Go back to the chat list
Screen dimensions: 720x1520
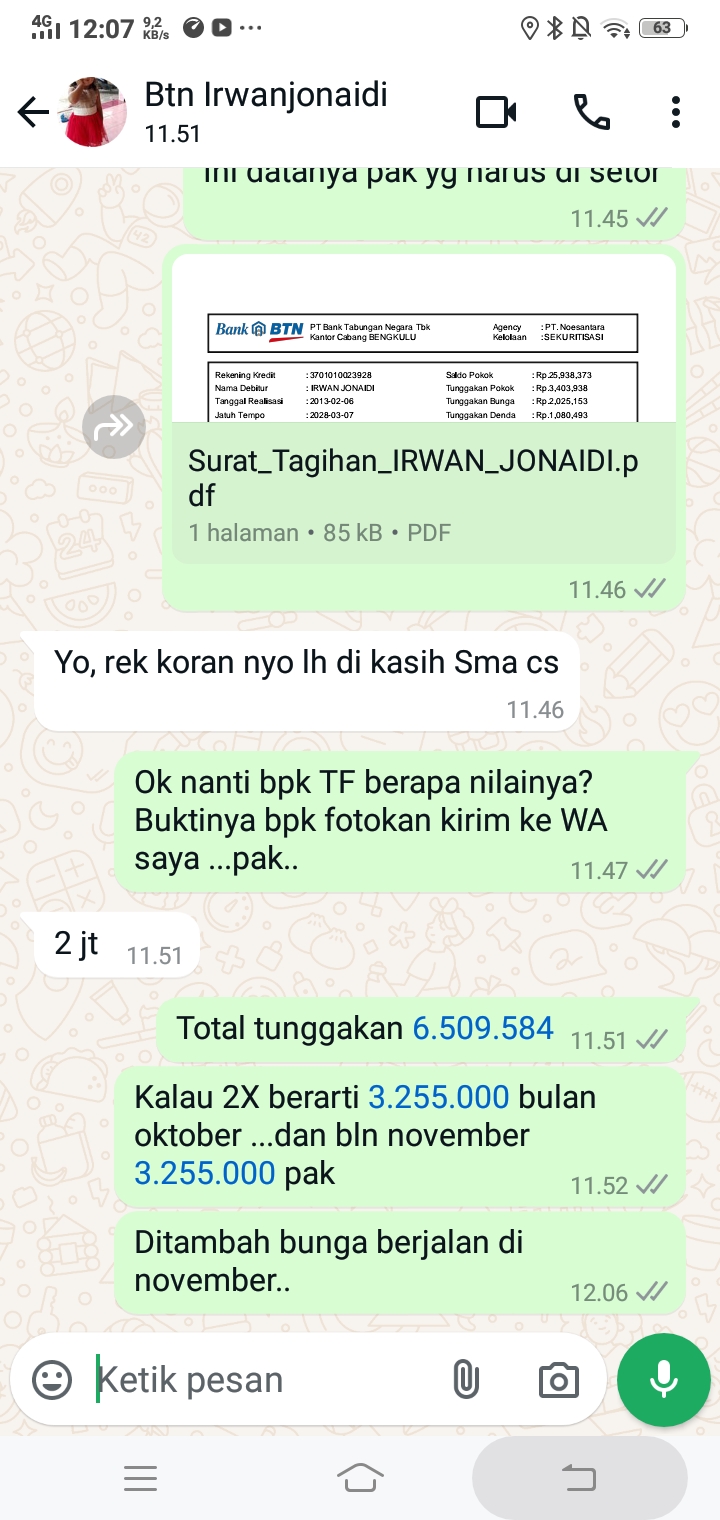(33, 113)
